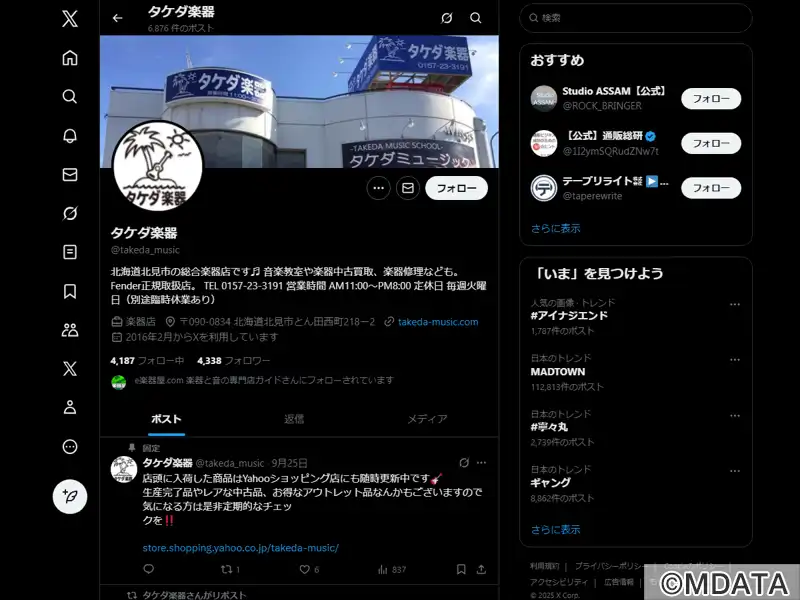Switch to the 返信 tab
The width and height of the screenshot is (800, 600).
point(294,419)
